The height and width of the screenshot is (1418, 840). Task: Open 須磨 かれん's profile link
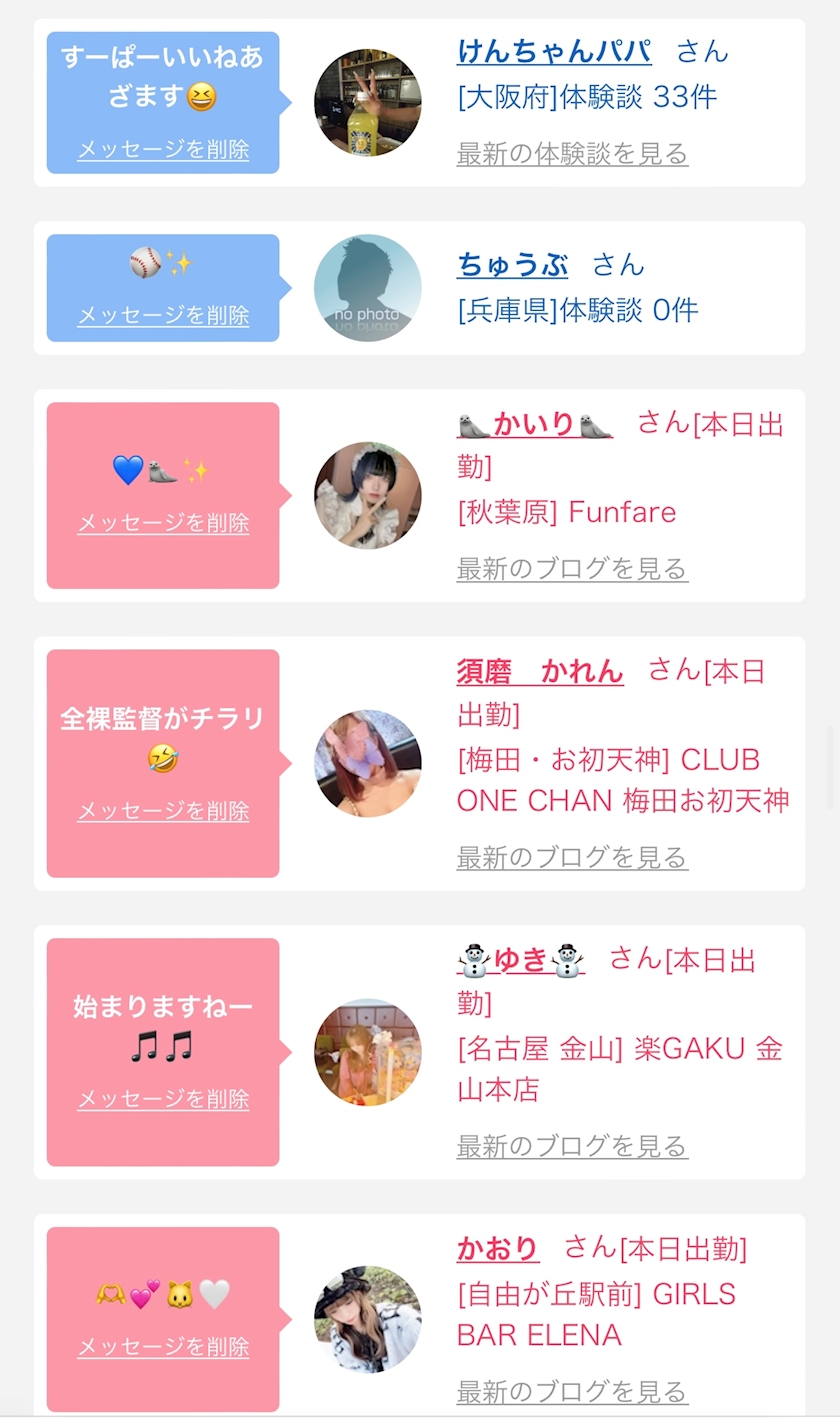tap(540, 671)
